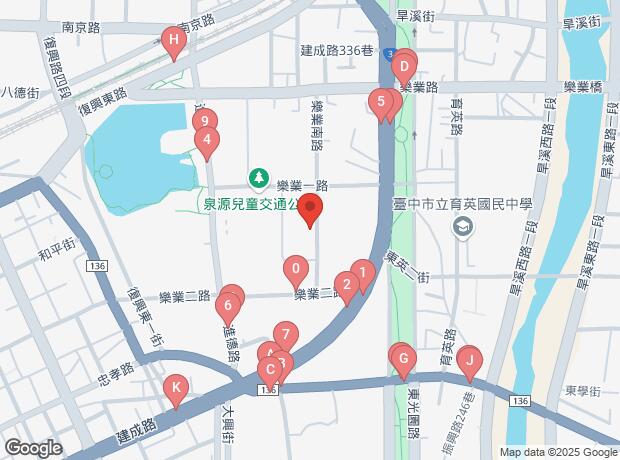
Task: Select the marker numbered 7
Action: [285, 334]
